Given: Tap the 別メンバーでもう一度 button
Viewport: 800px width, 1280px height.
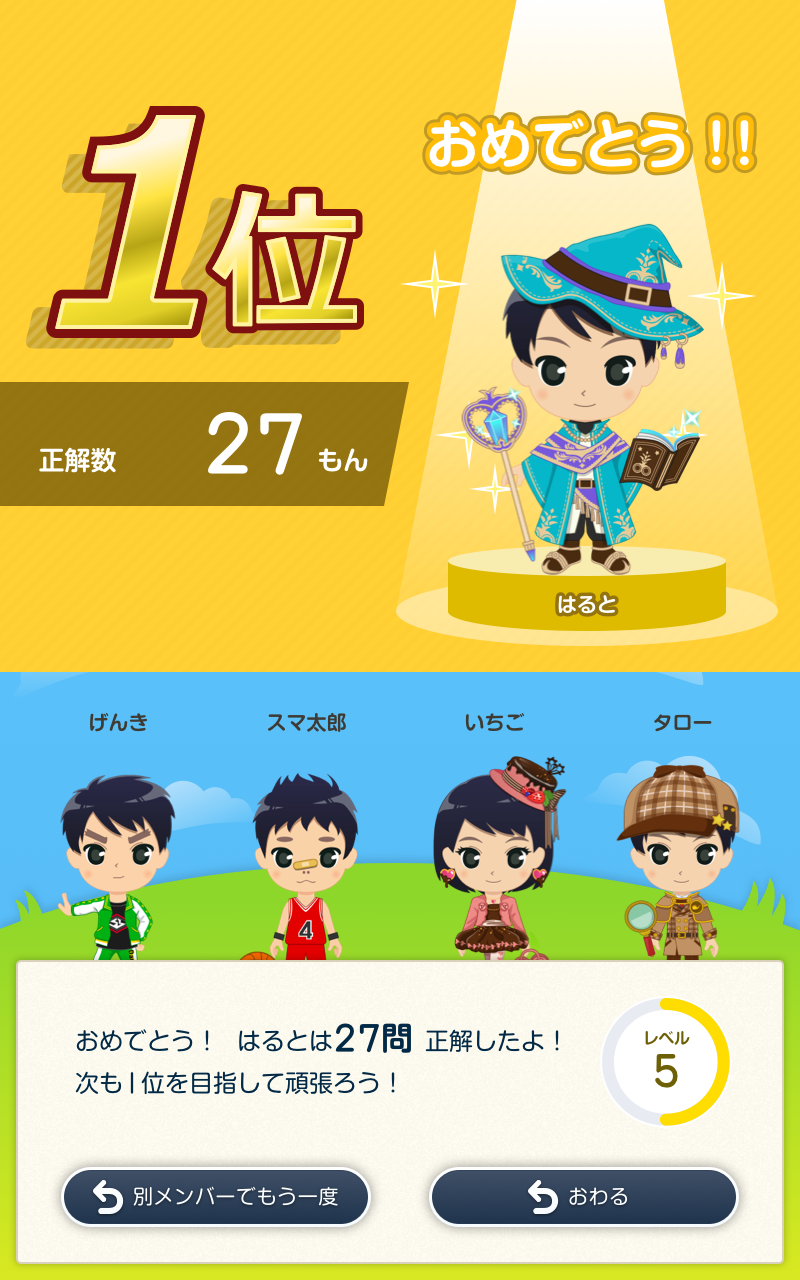Looking at the screenshot, I should pos(216,1197).
